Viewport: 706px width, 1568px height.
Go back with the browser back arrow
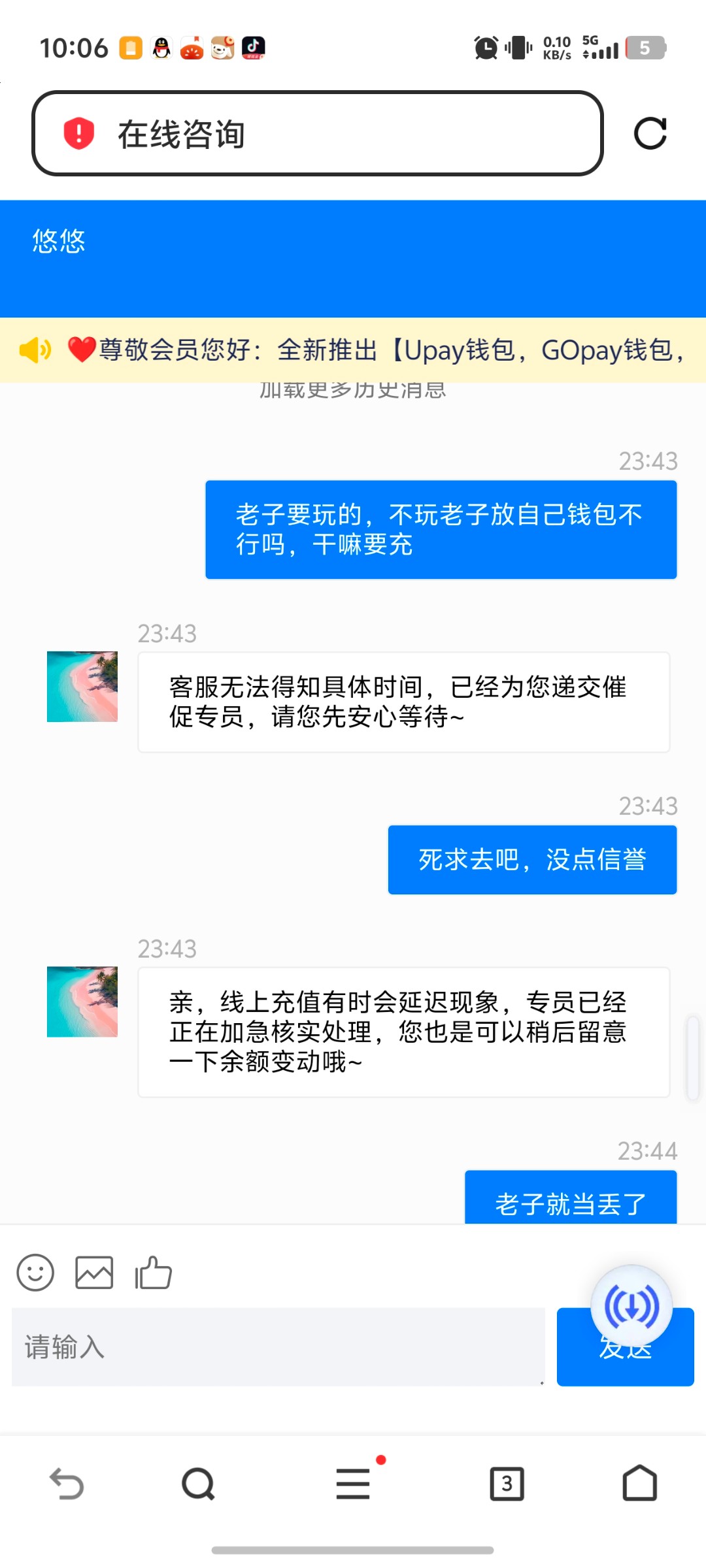tap(67, 1483)
